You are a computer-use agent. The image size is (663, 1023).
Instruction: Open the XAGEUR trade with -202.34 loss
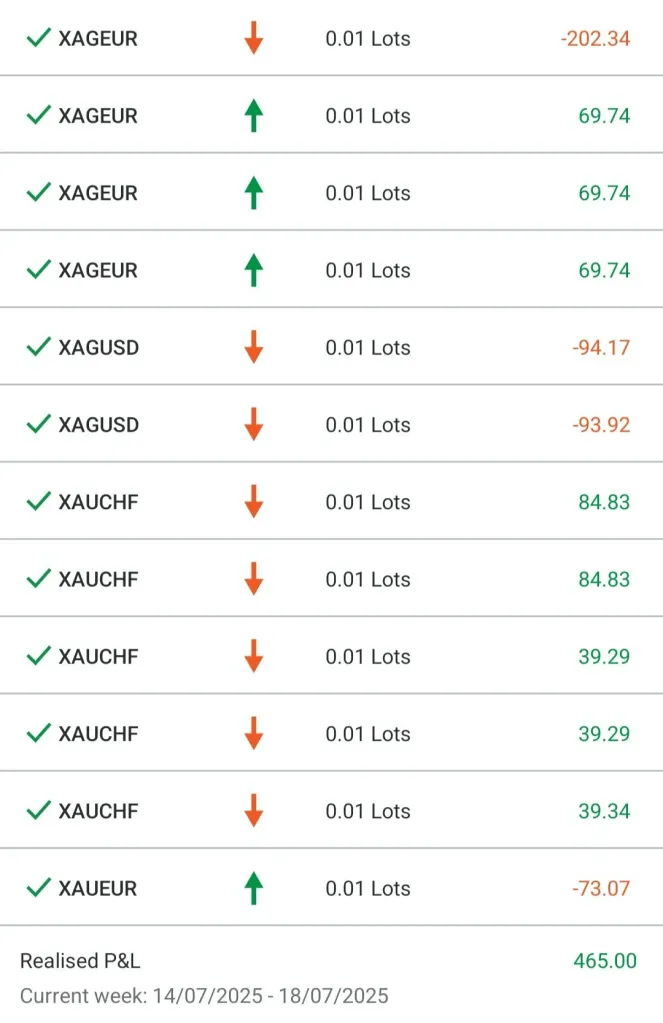tap(330, 39)
